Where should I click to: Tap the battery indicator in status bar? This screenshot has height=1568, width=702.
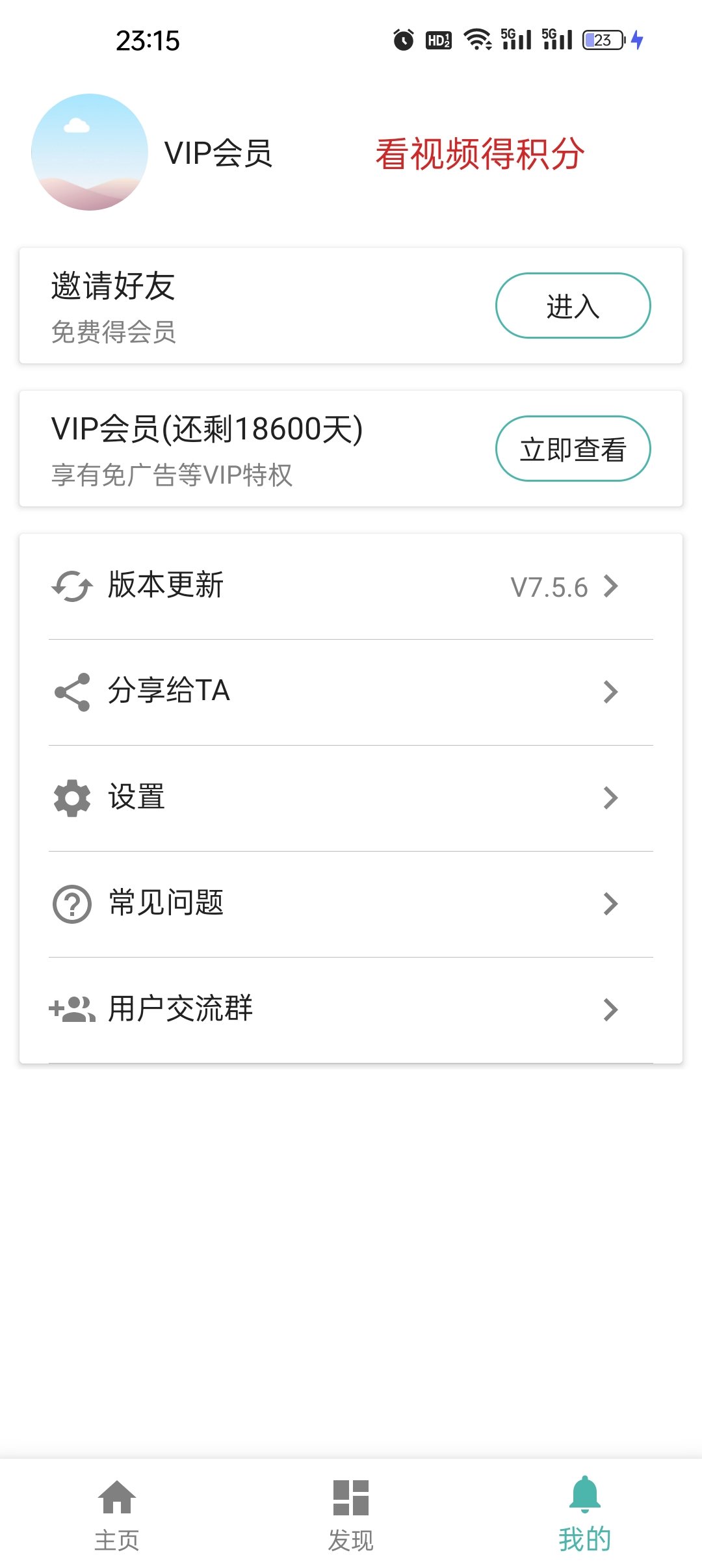601,40
